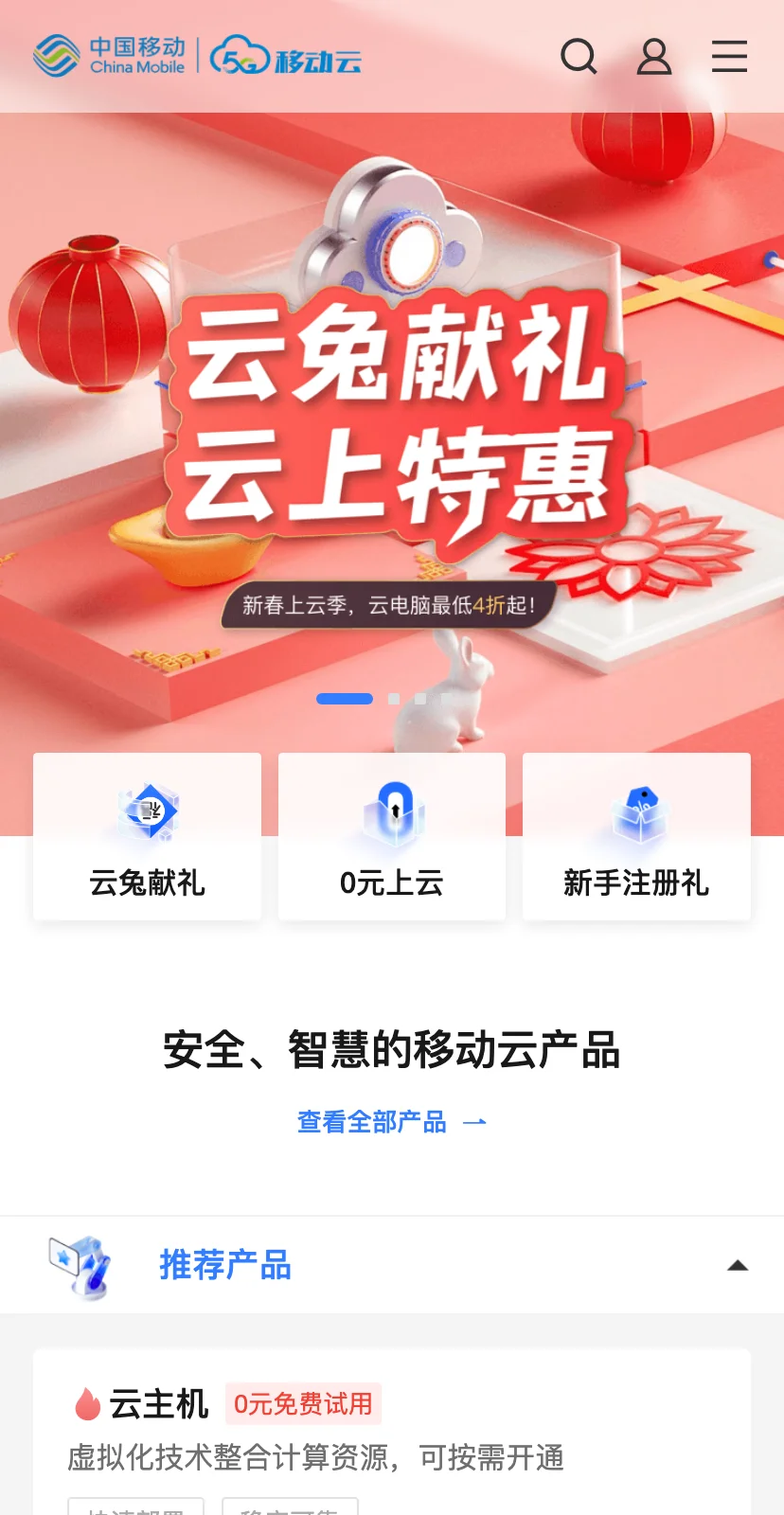Open the hamburger menu
This screenshot has width=784, height=1515.
click(x=729, y=57)
